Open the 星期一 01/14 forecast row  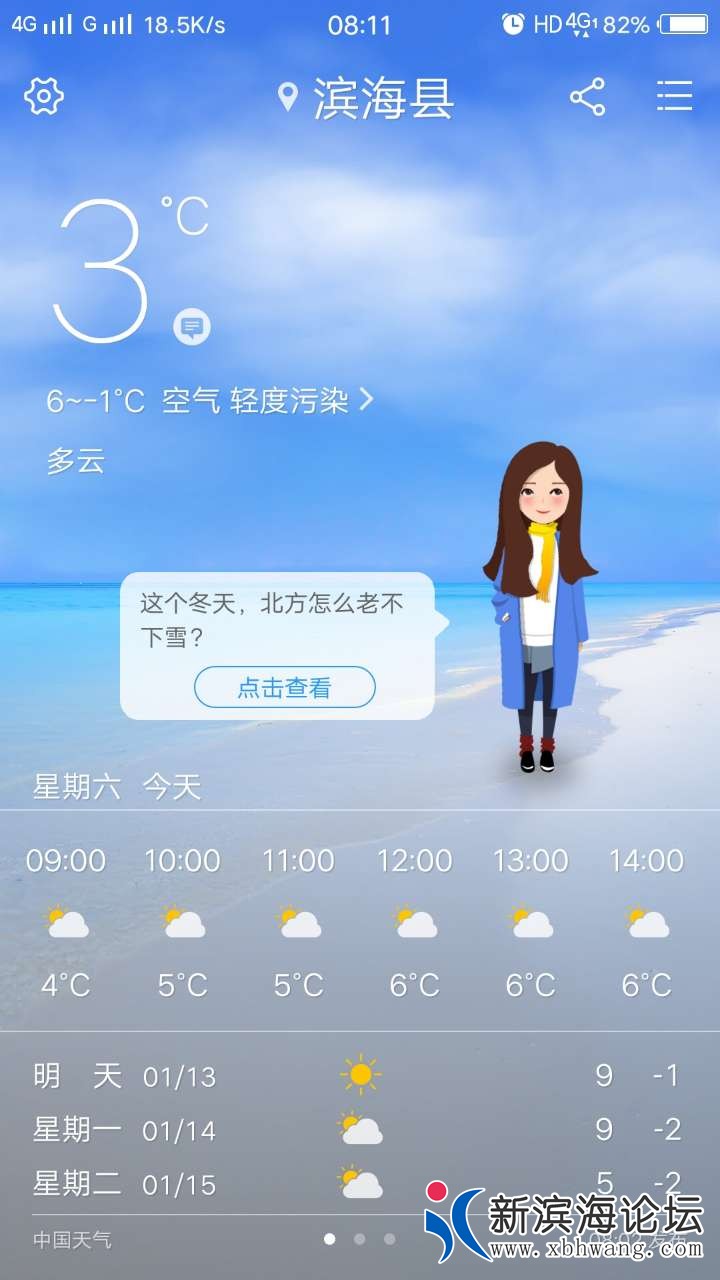pos(358,1130)
